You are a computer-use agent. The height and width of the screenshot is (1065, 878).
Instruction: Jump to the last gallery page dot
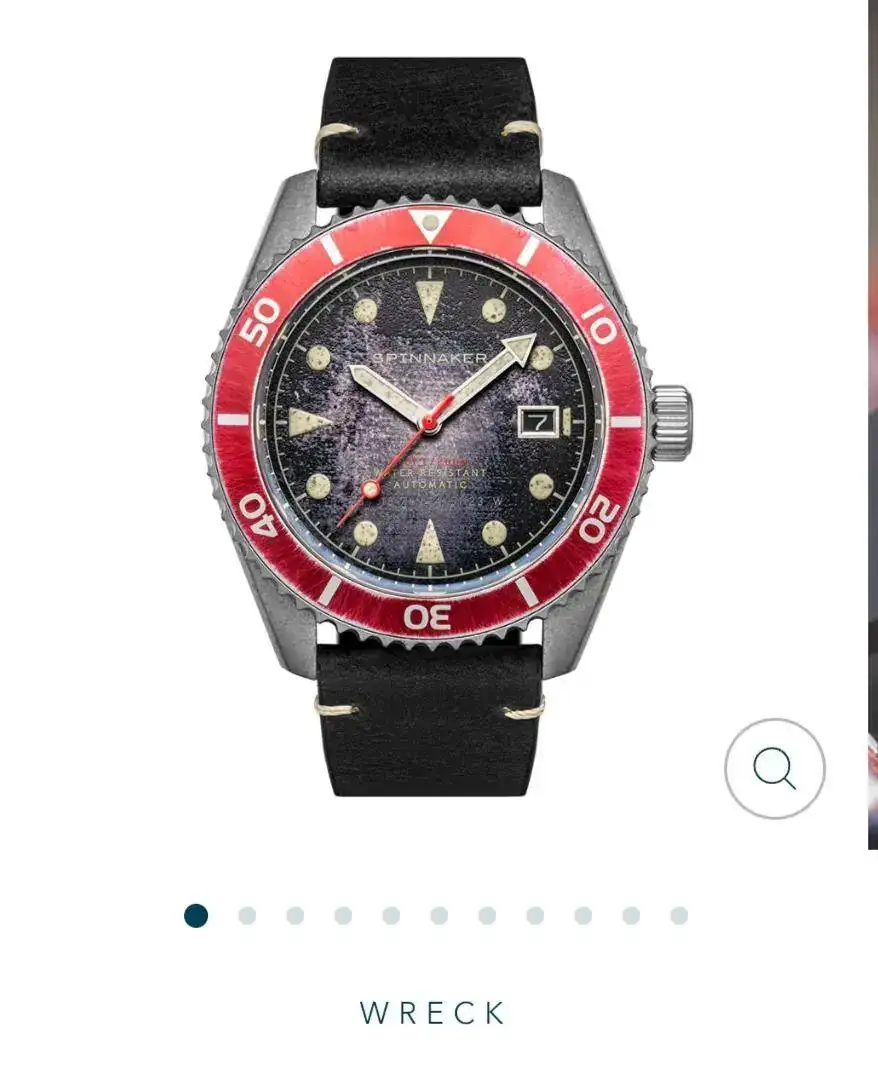pyautogui.click(x=679, y=916)
